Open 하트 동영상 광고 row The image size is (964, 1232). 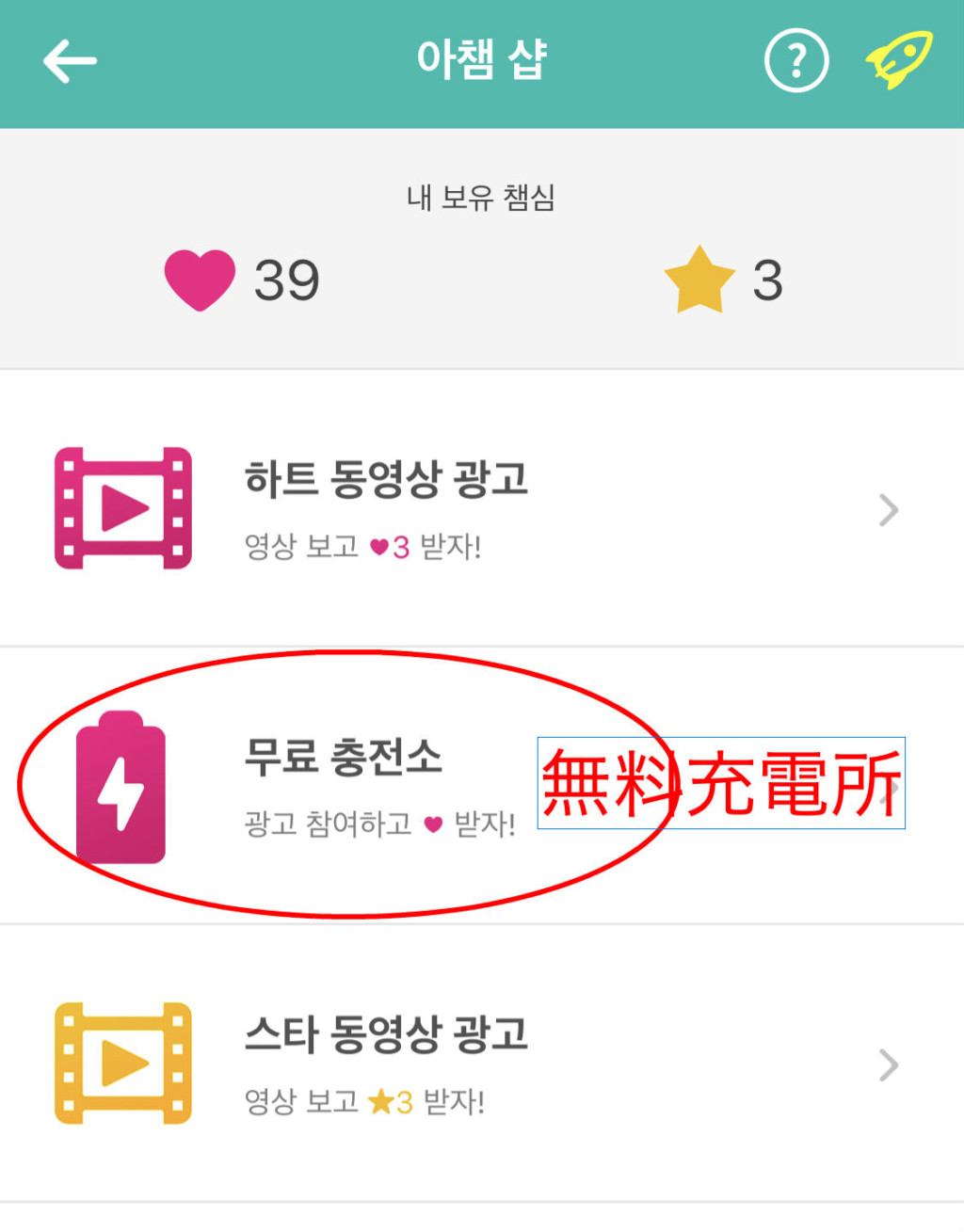(x=480, y=509)
